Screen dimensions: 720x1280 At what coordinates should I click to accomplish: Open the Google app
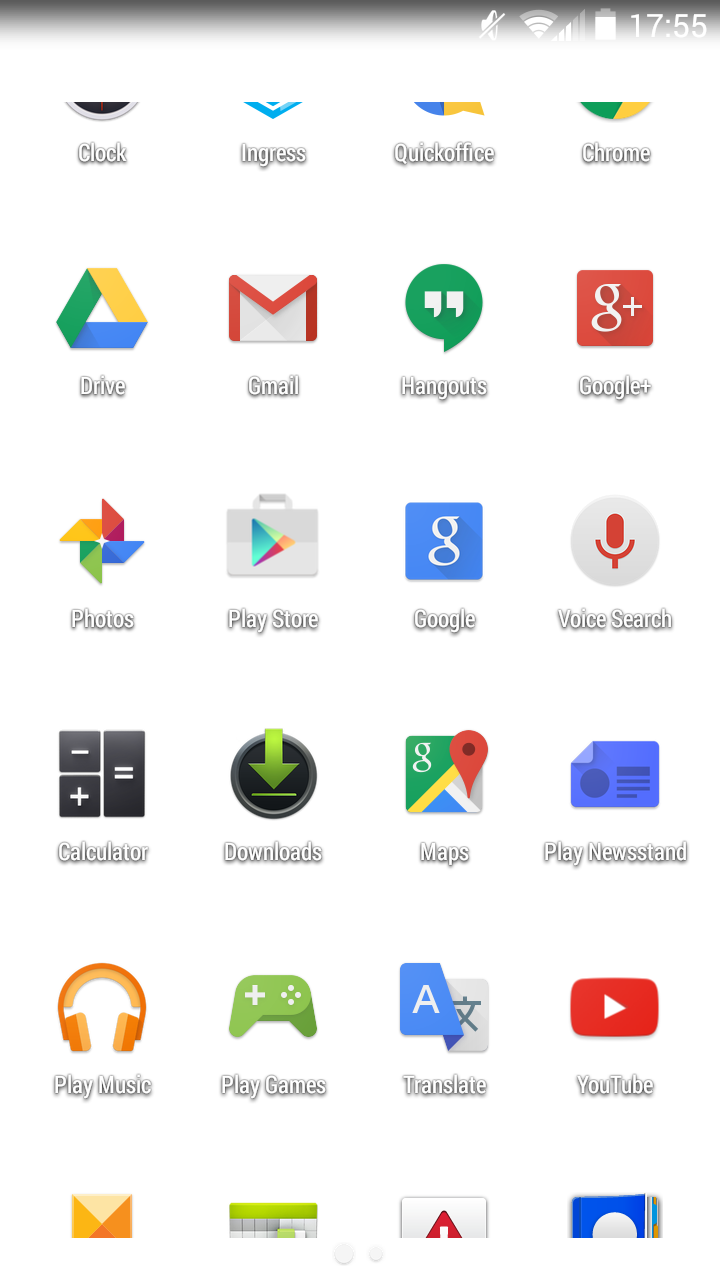point(444,541)
